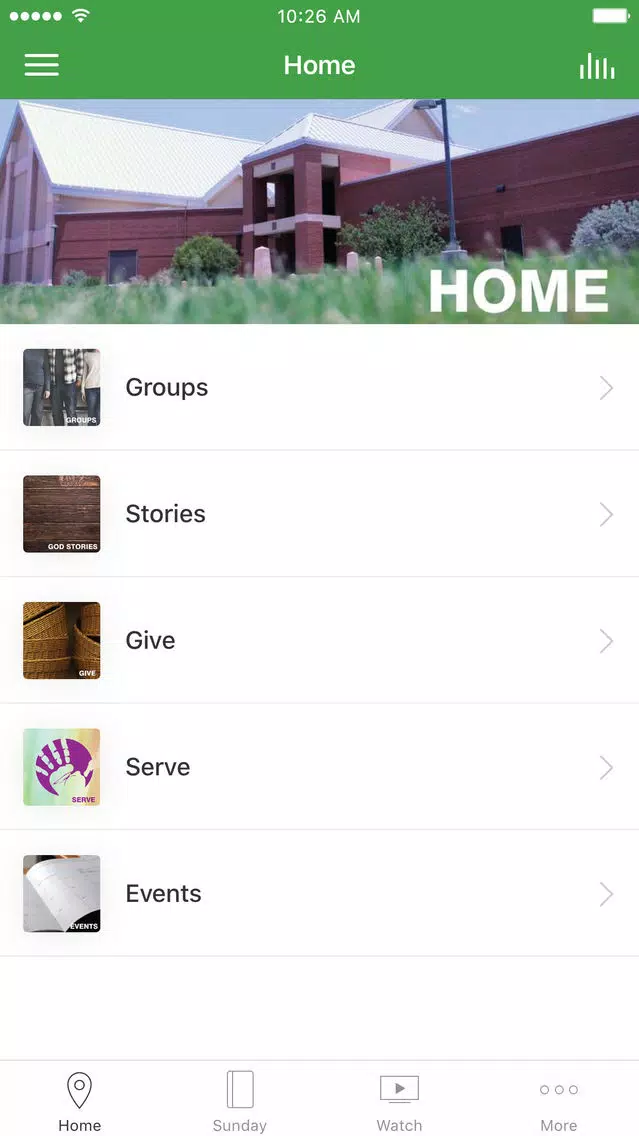Open the audio bars icon in header
The width and height of the screenshot is (639, 1136).
pyautogui.click(x=597, y=66)
